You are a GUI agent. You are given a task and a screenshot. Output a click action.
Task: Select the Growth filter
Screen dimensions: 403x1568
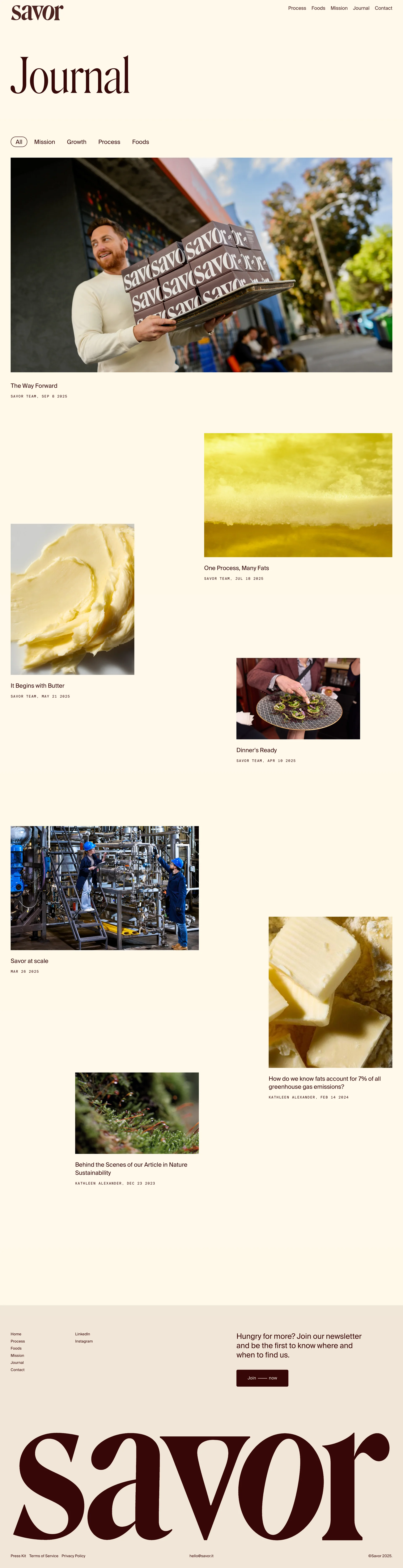76,142
